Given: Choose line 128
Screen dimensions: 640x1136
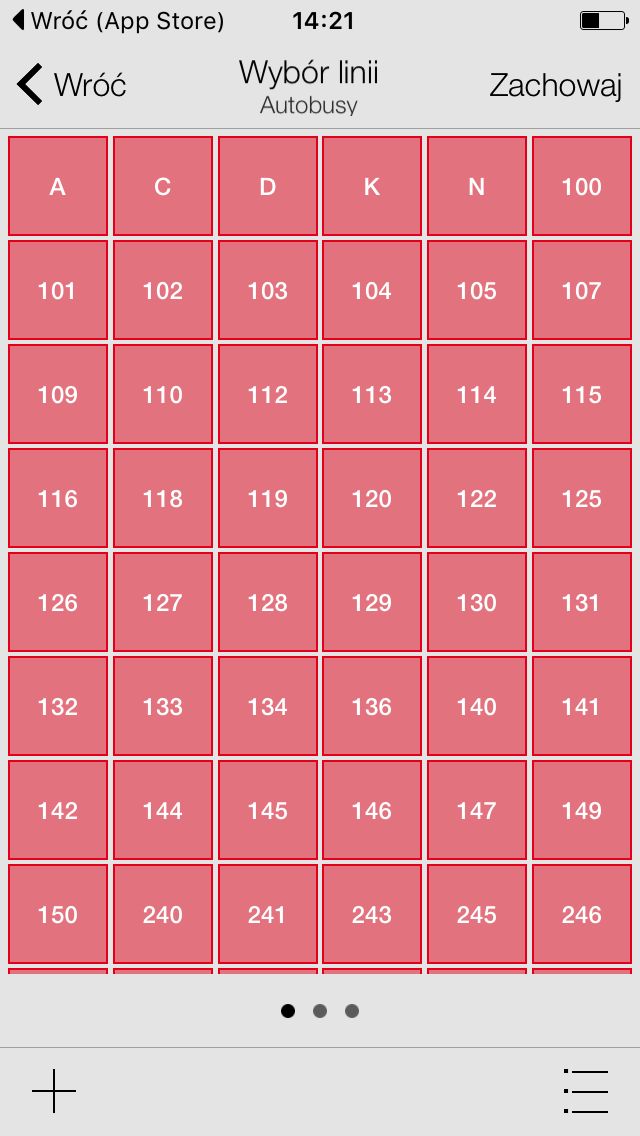Looking at the screenshot, I should coord(267,602).
